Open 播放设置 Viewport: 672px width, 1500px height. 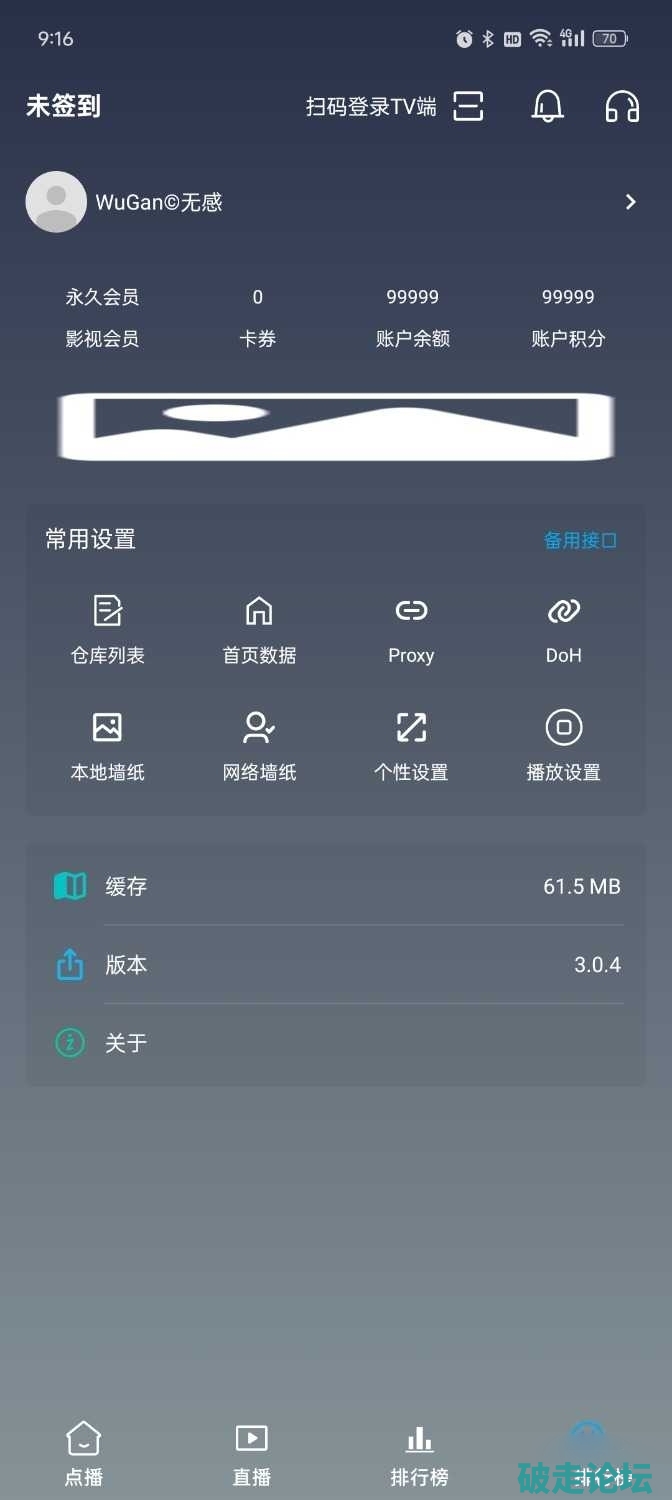click(x=563, y=746)
